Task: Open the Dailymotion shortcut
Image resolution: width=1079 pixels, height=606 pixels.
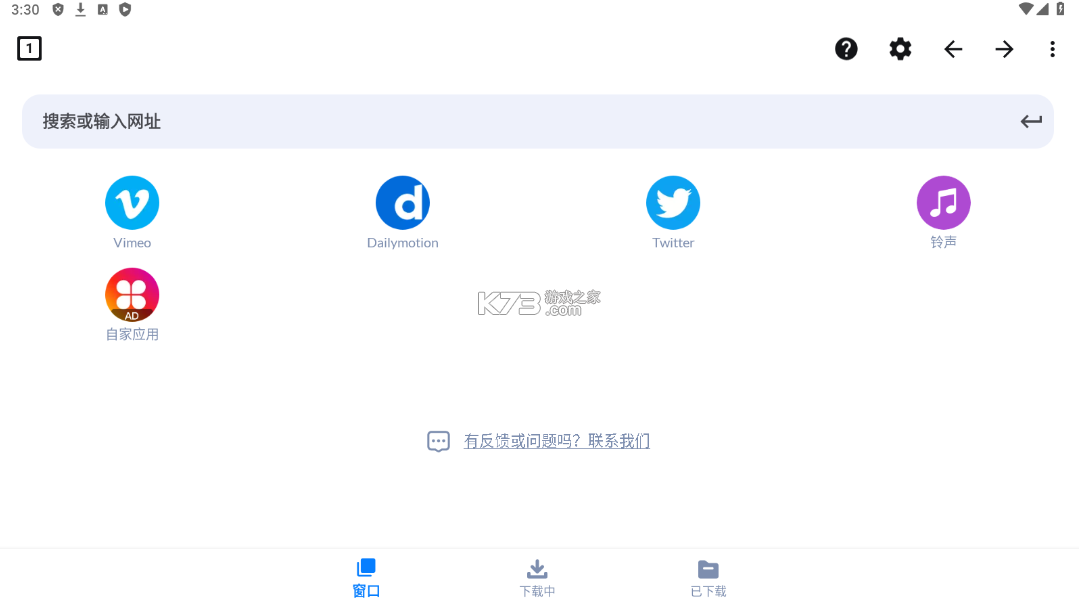Action: (402, 204)
